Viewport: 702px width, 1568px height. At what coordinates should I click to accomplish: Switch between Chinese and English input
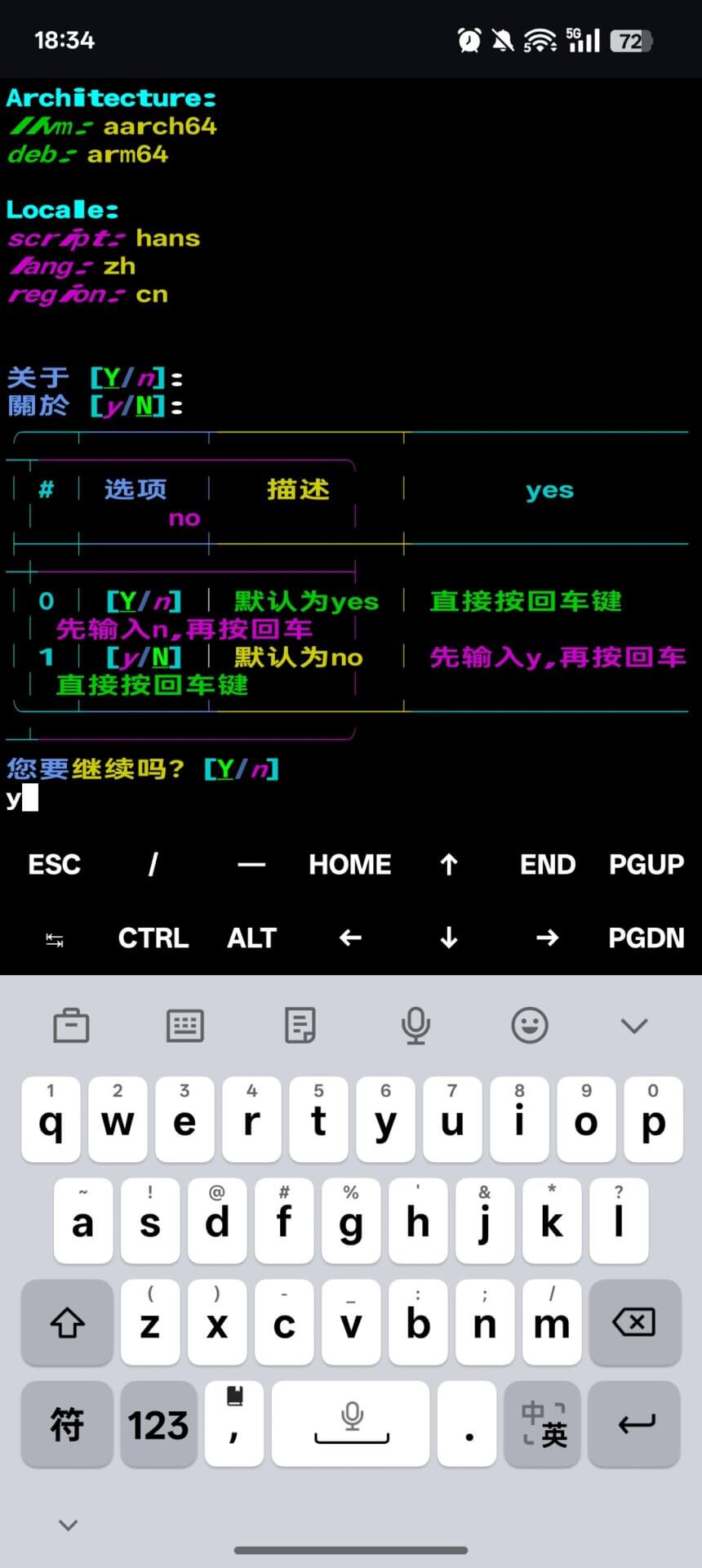[542, 1424]
